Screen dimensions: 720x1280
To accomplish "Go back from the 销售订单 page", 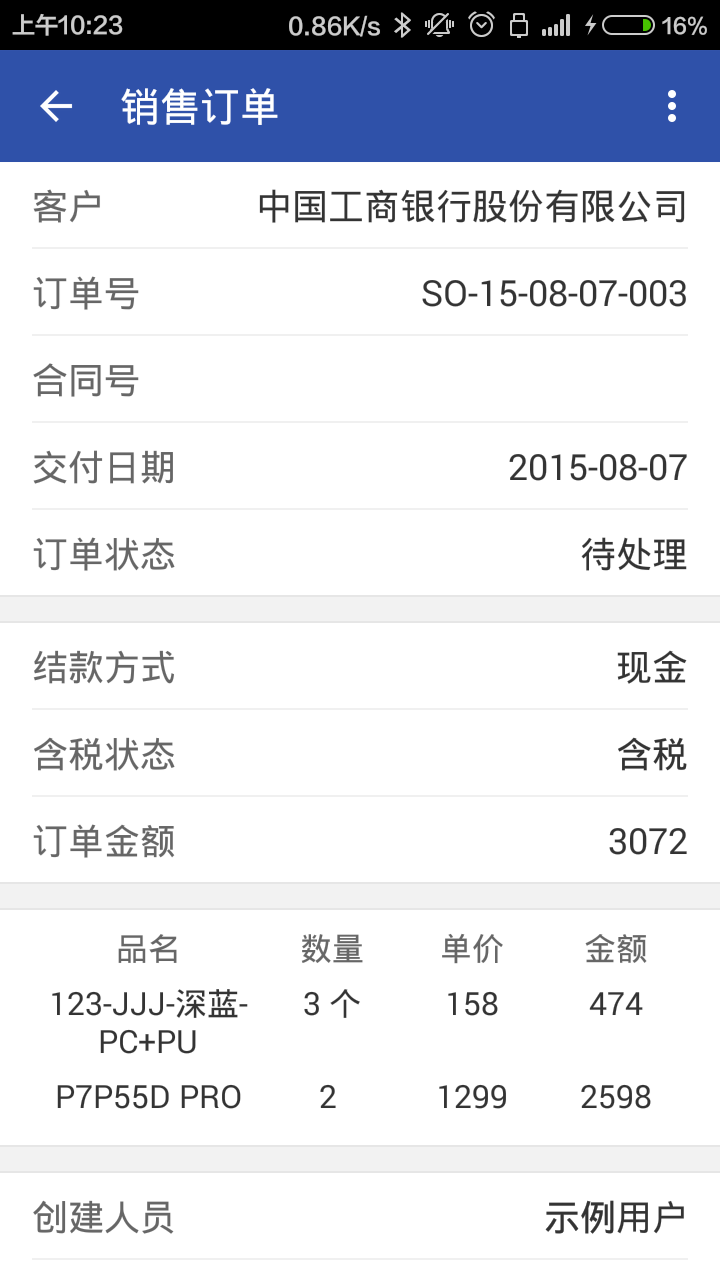I will (56, 106).
